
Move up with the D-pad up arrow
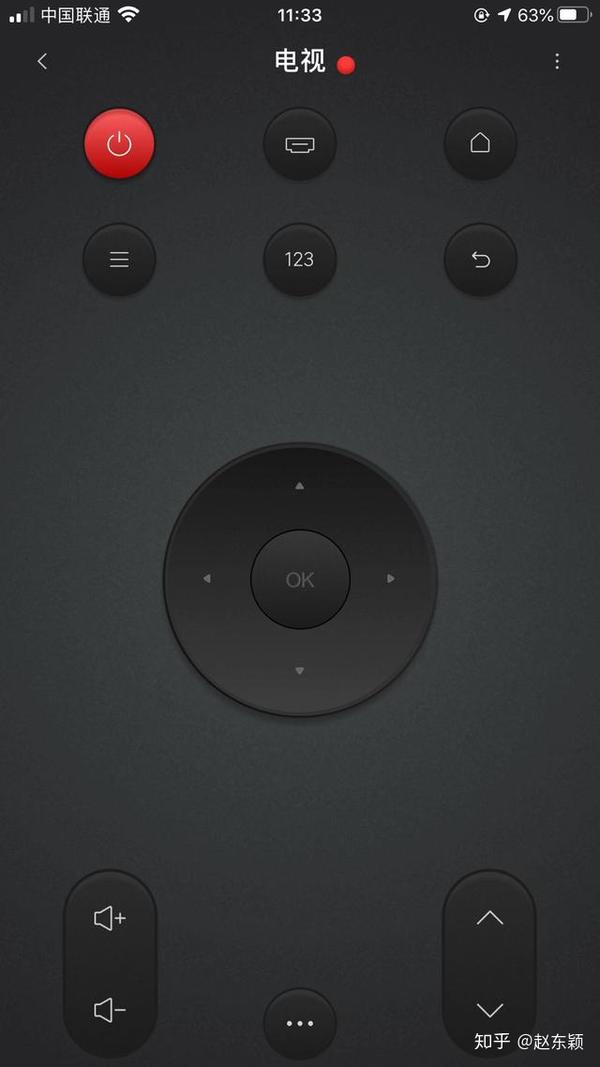coord(299,487)
